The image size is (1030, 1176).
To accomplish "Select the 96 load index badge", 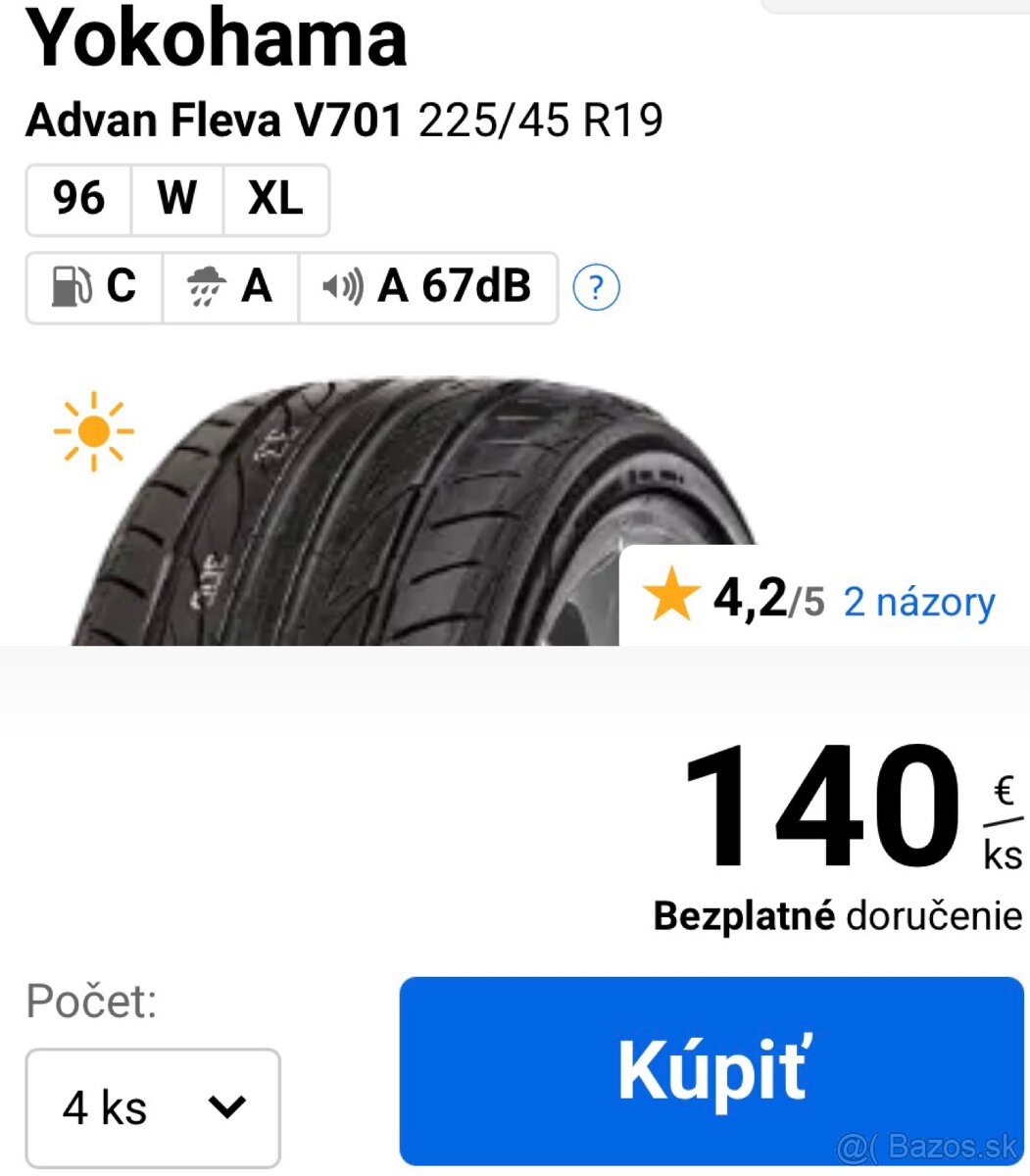I will tap(78, 200).
